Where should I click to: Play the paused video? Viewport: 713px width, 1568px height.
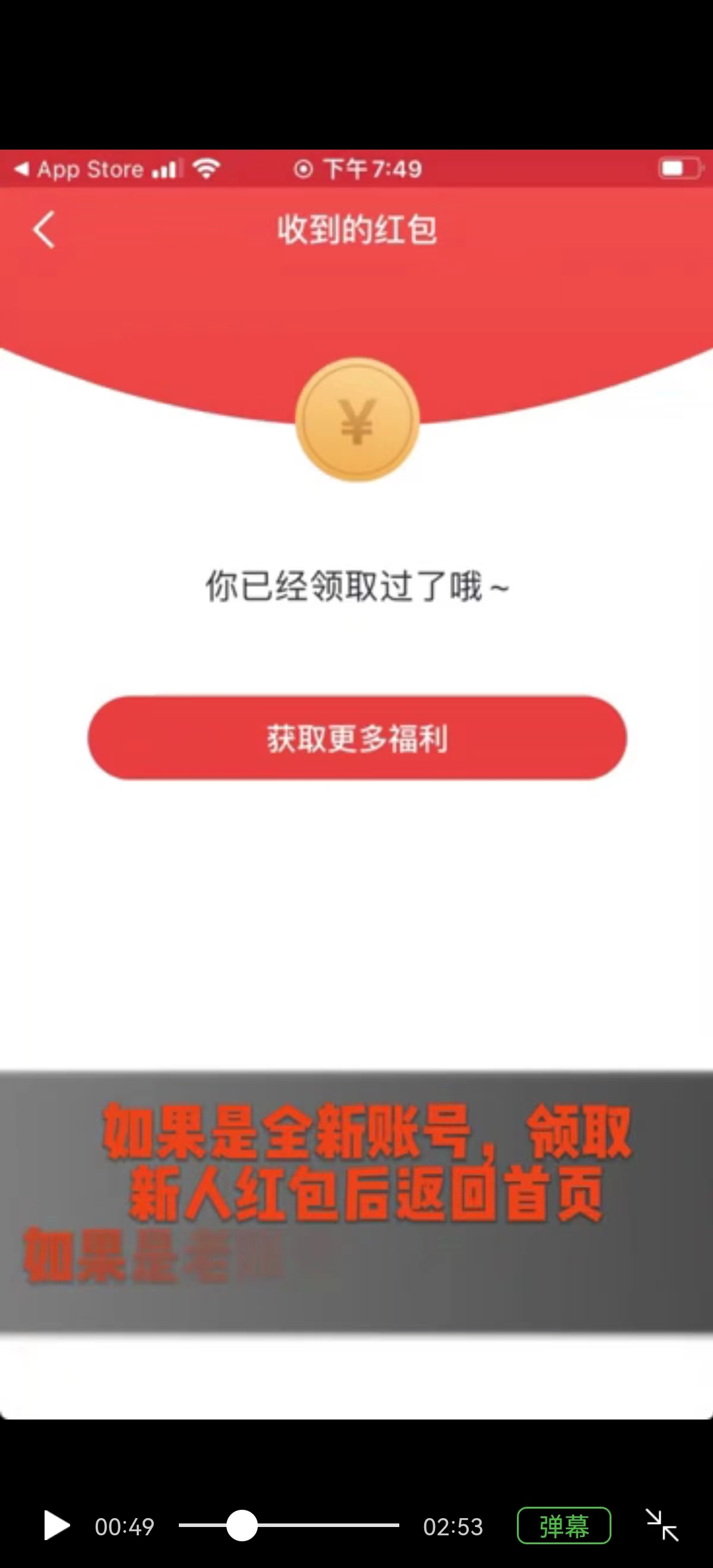point(56,1525)
